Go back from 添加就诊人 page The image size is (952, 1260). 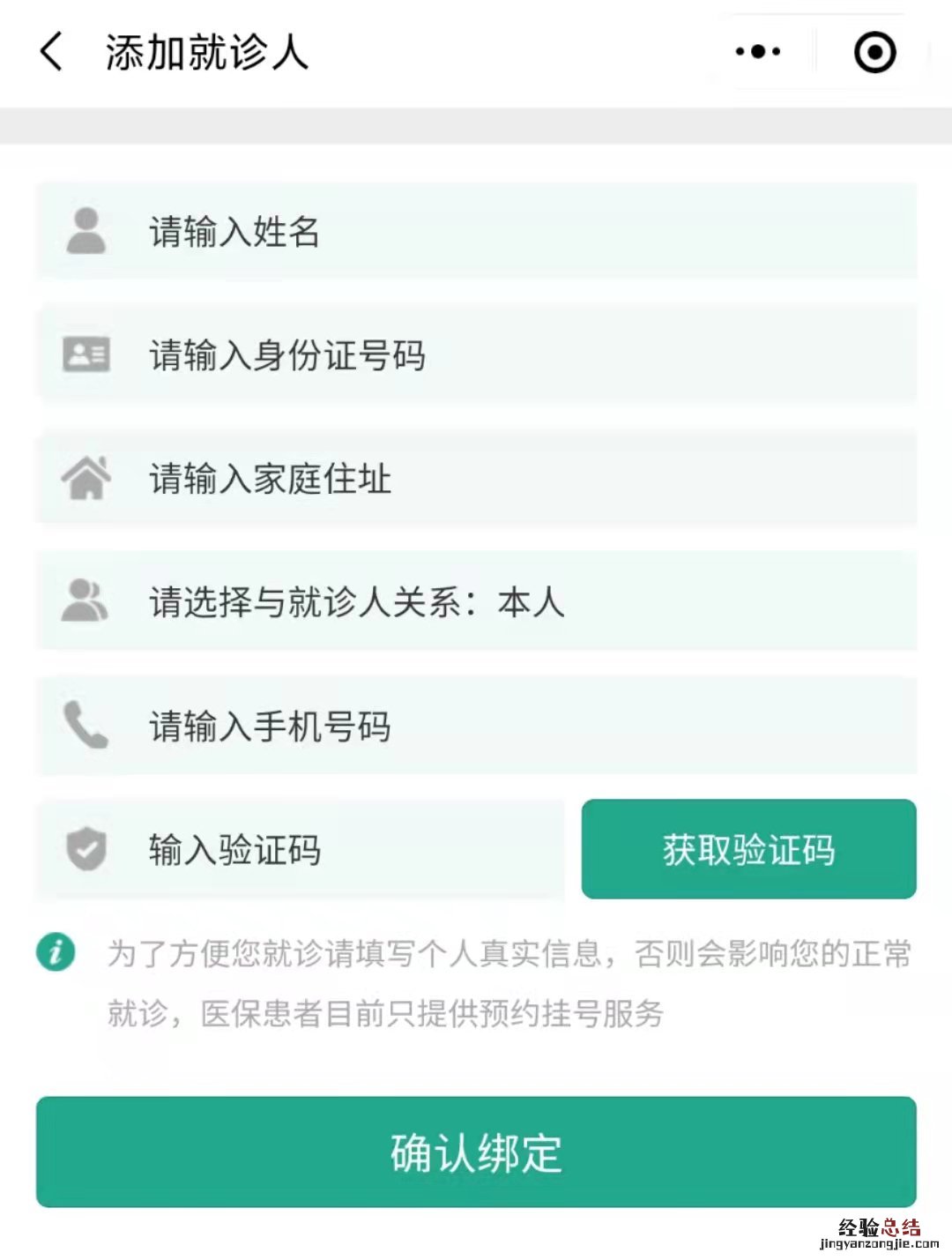click(51, 51)
